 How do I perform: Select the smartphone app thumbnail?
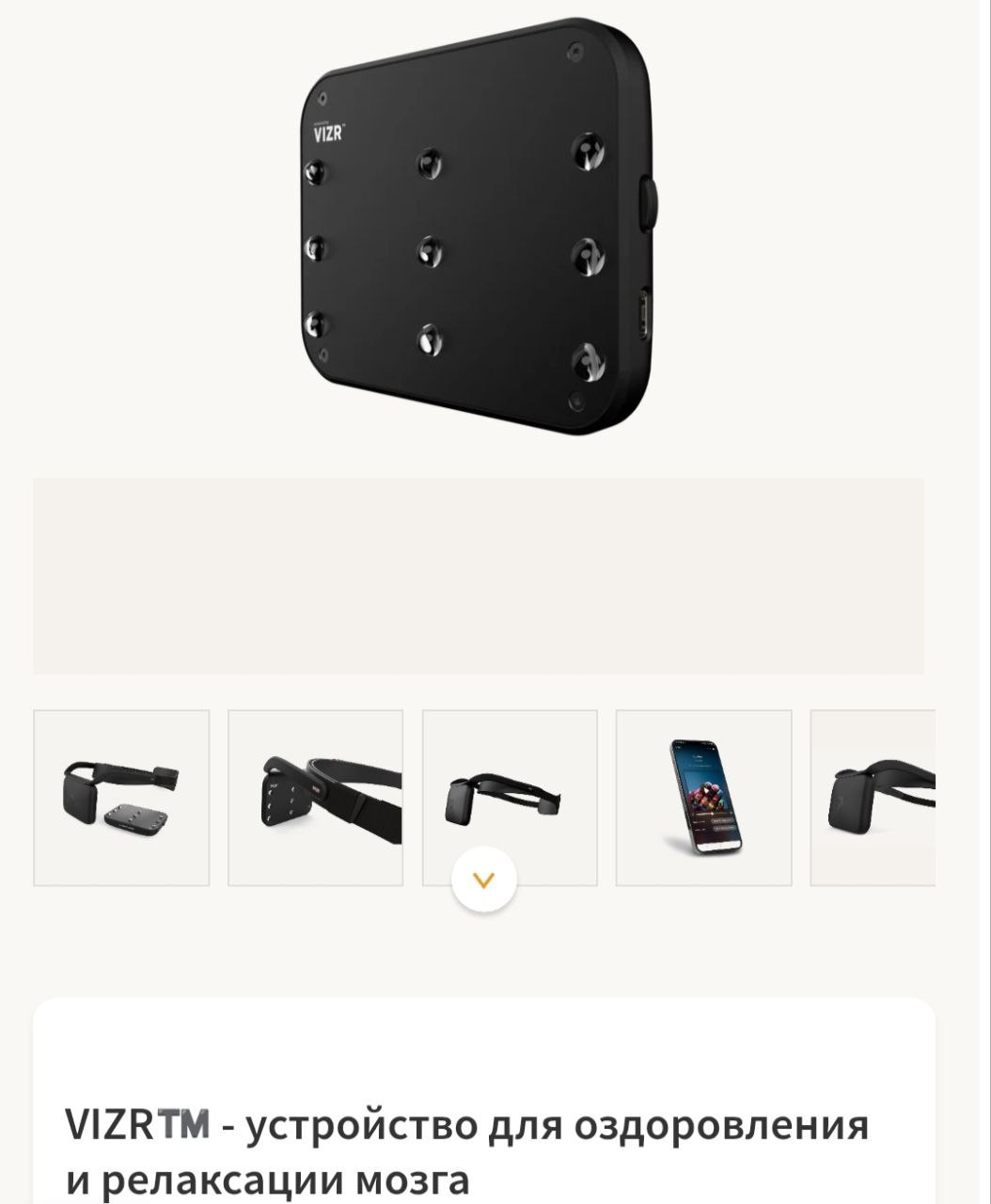[x=703, y=798]
